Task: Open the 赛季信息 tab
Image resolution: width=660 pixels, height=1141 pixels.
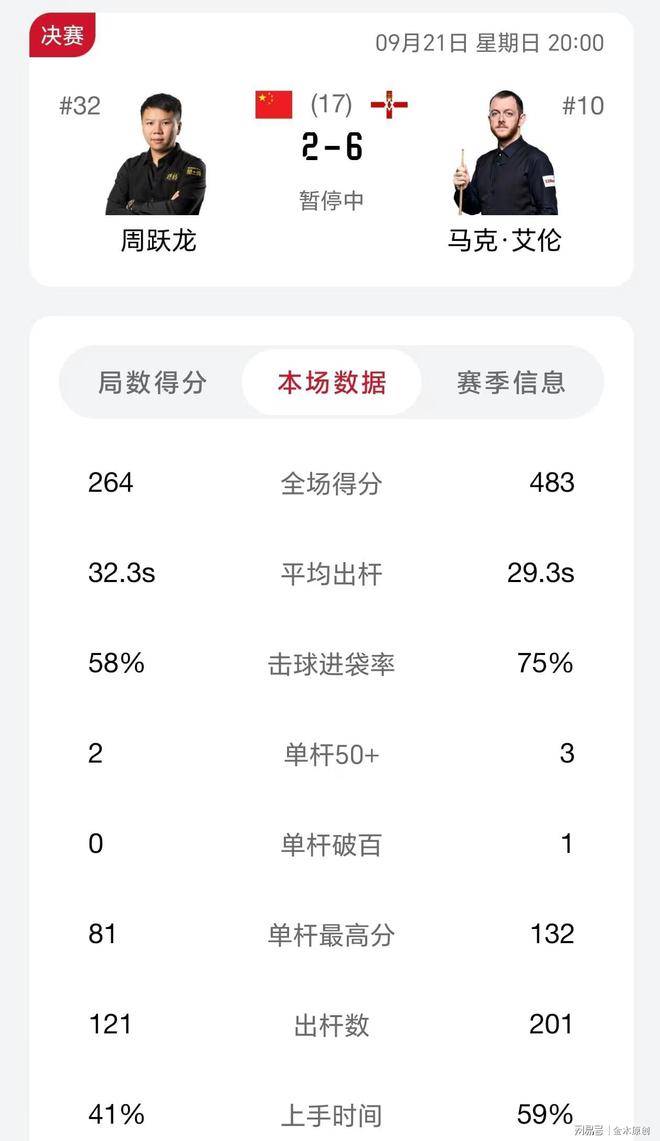Action: point(511,382)
